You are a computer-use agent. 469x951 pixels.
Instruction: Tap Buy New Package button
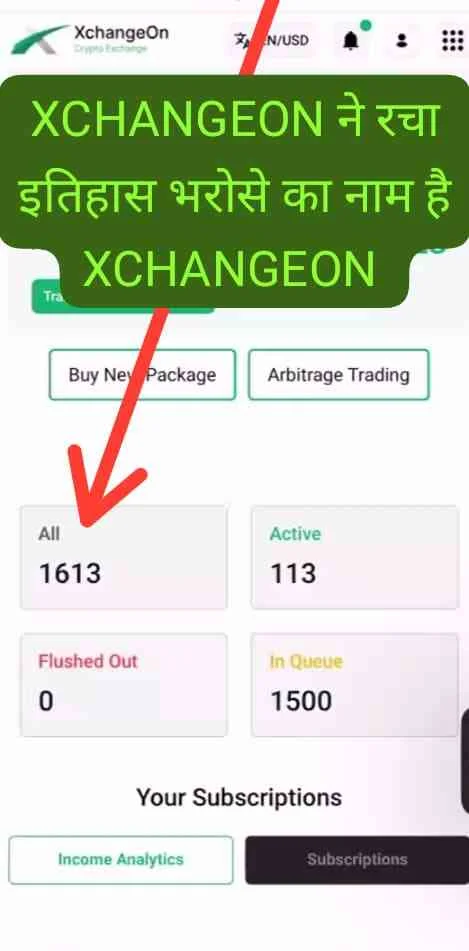click(142, 375)
